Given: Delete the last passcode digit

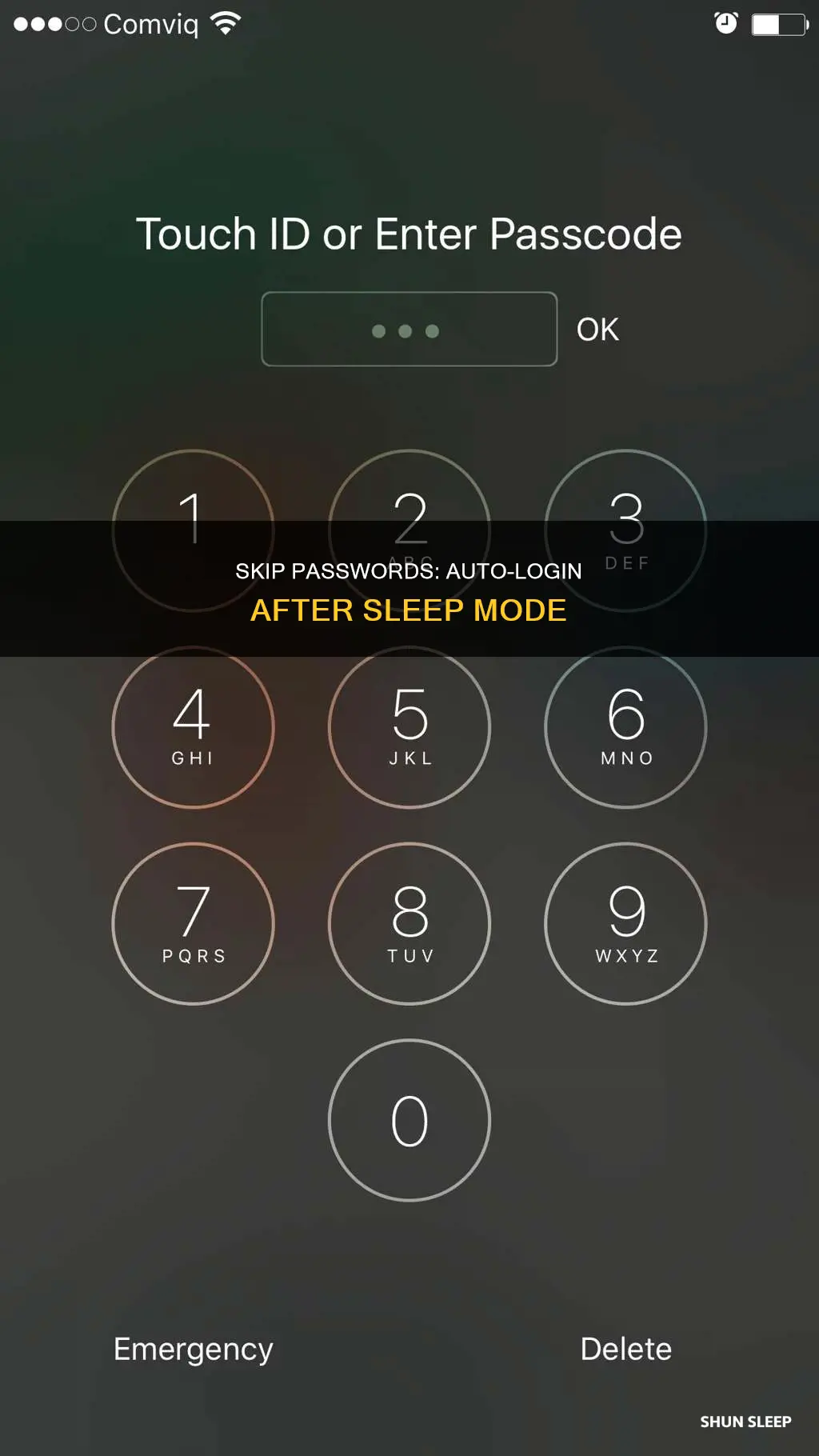Looking at the screenshot, I should coord(626,1349).
